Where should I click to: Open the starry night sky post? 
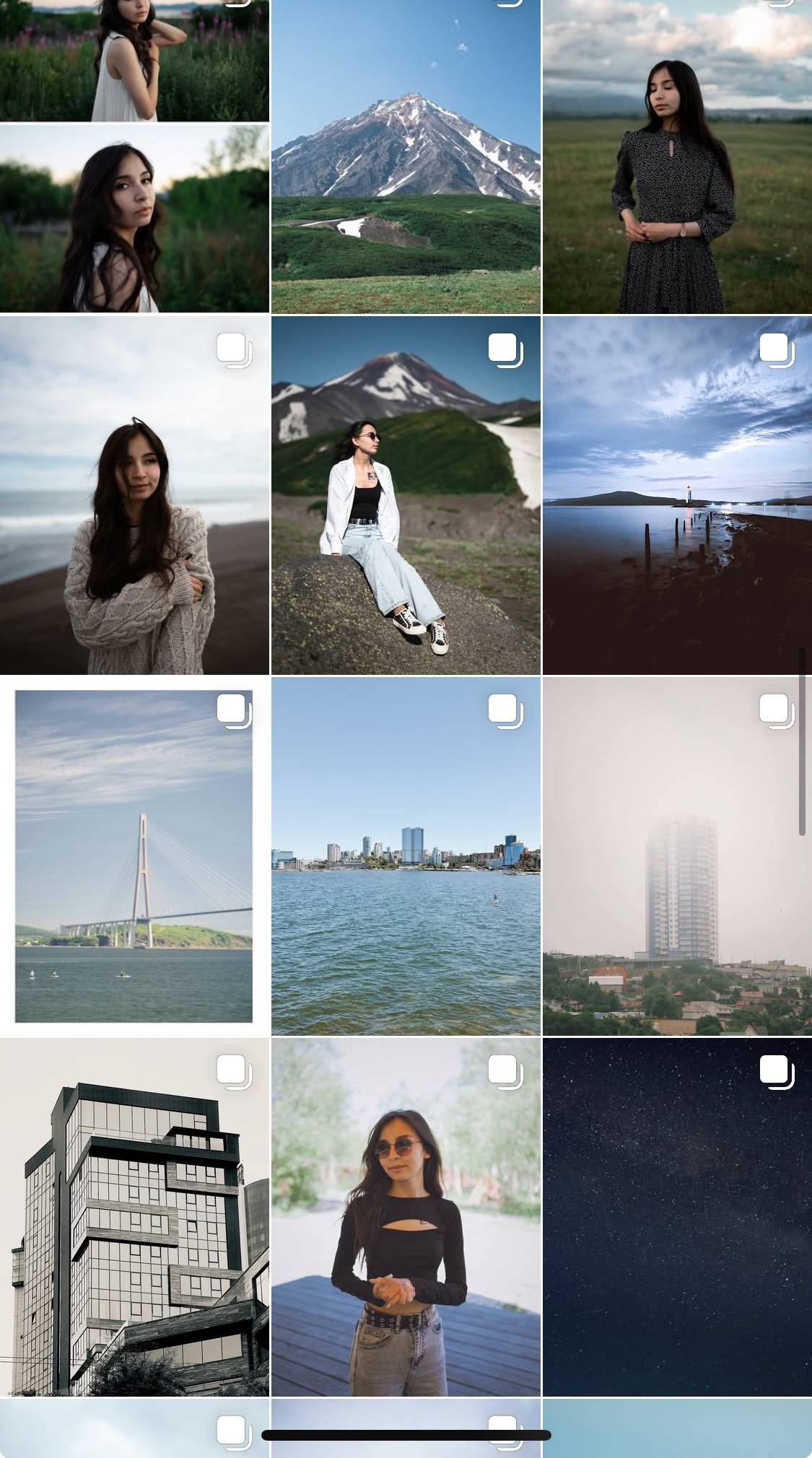(x=677, y=1217)
